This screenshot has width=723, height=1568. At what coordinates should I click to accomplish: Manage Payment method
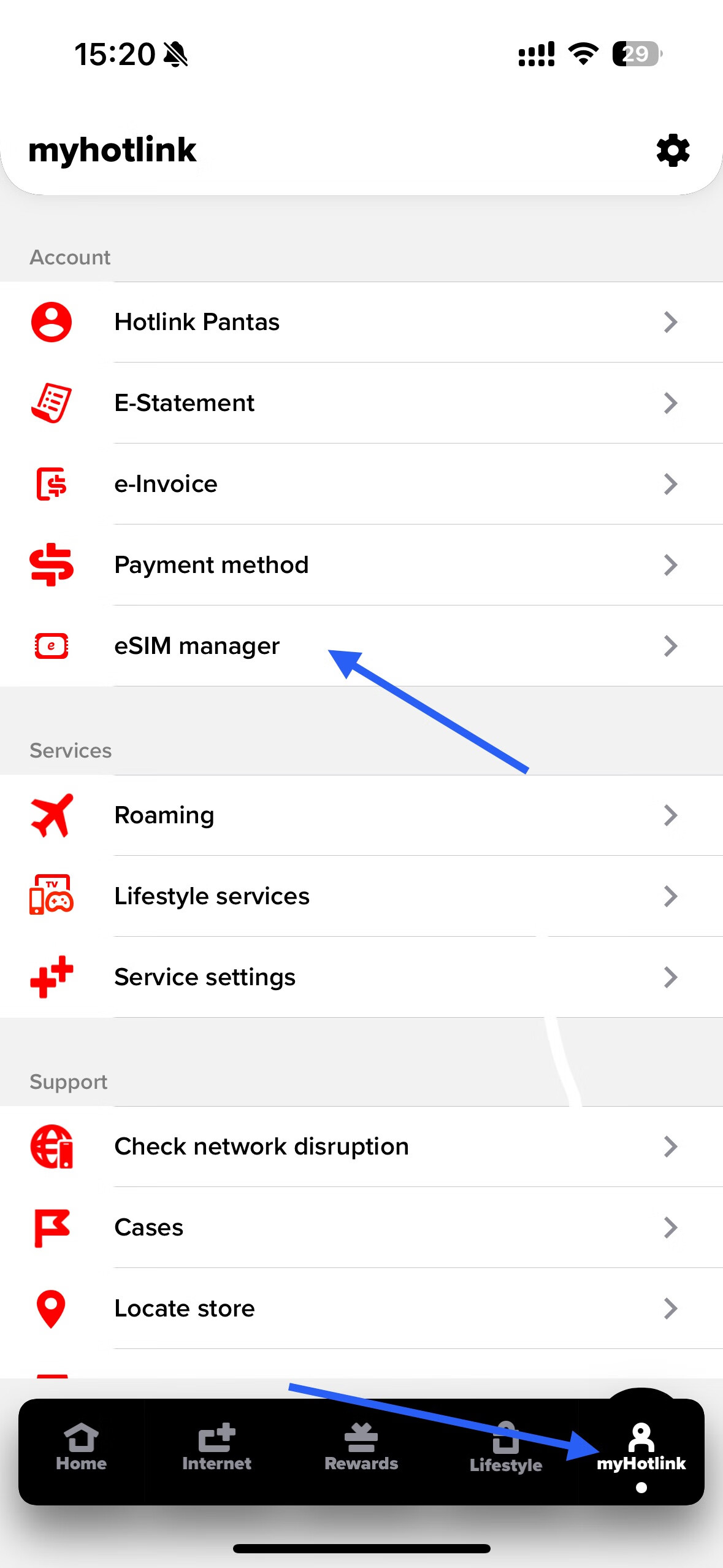(361, 565)
